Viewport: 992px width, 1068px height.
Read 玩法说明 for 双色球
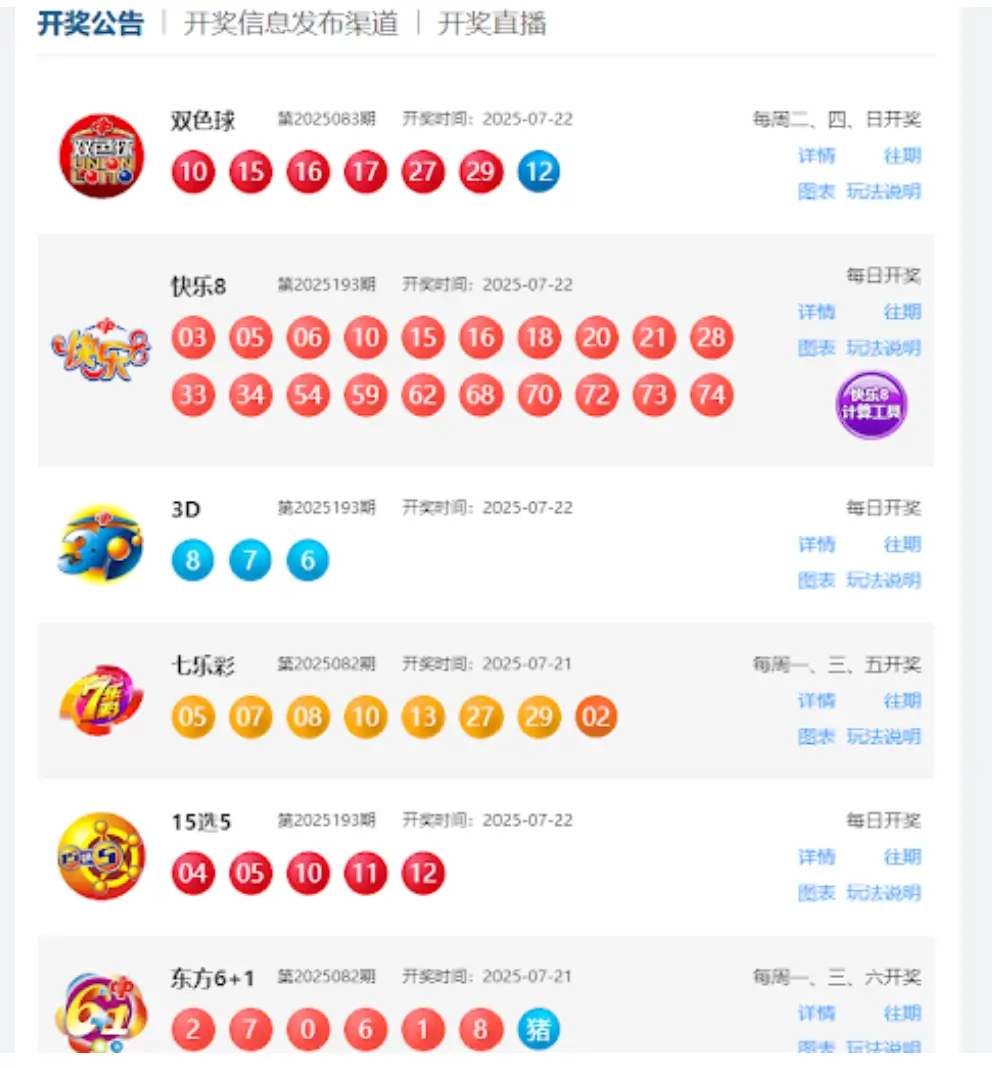tap(883, 191)
